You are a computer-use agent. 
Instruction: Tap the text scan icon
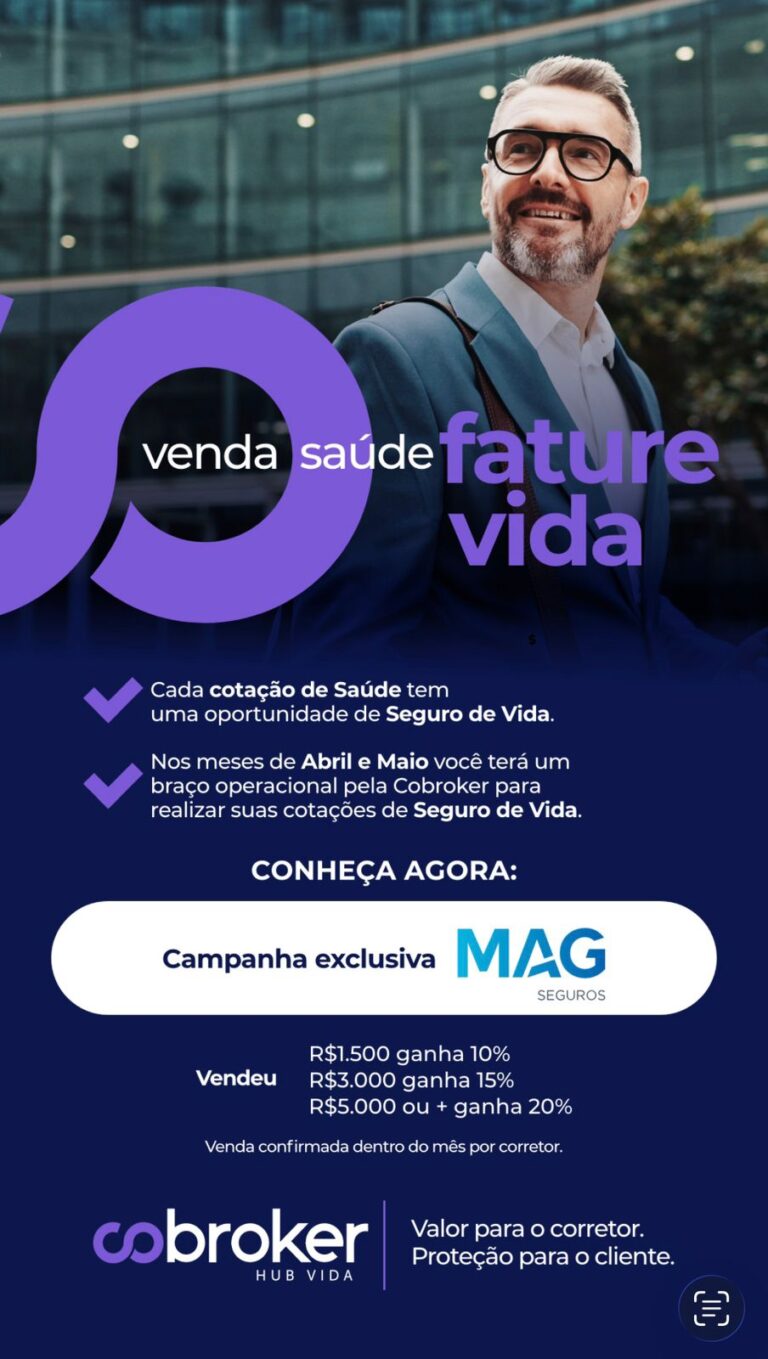pos(711,1307)
